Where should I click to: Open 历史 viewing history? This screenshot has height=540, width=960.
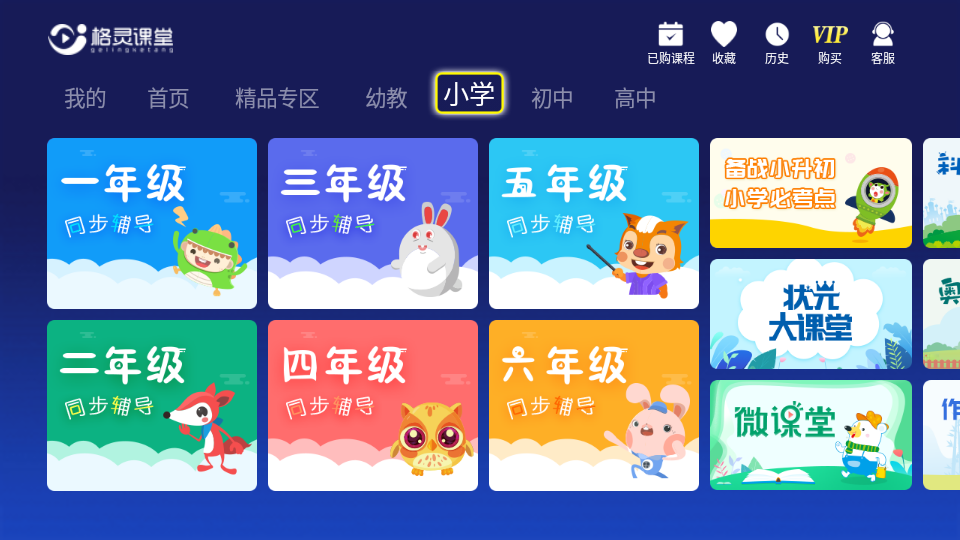[777, 44]
